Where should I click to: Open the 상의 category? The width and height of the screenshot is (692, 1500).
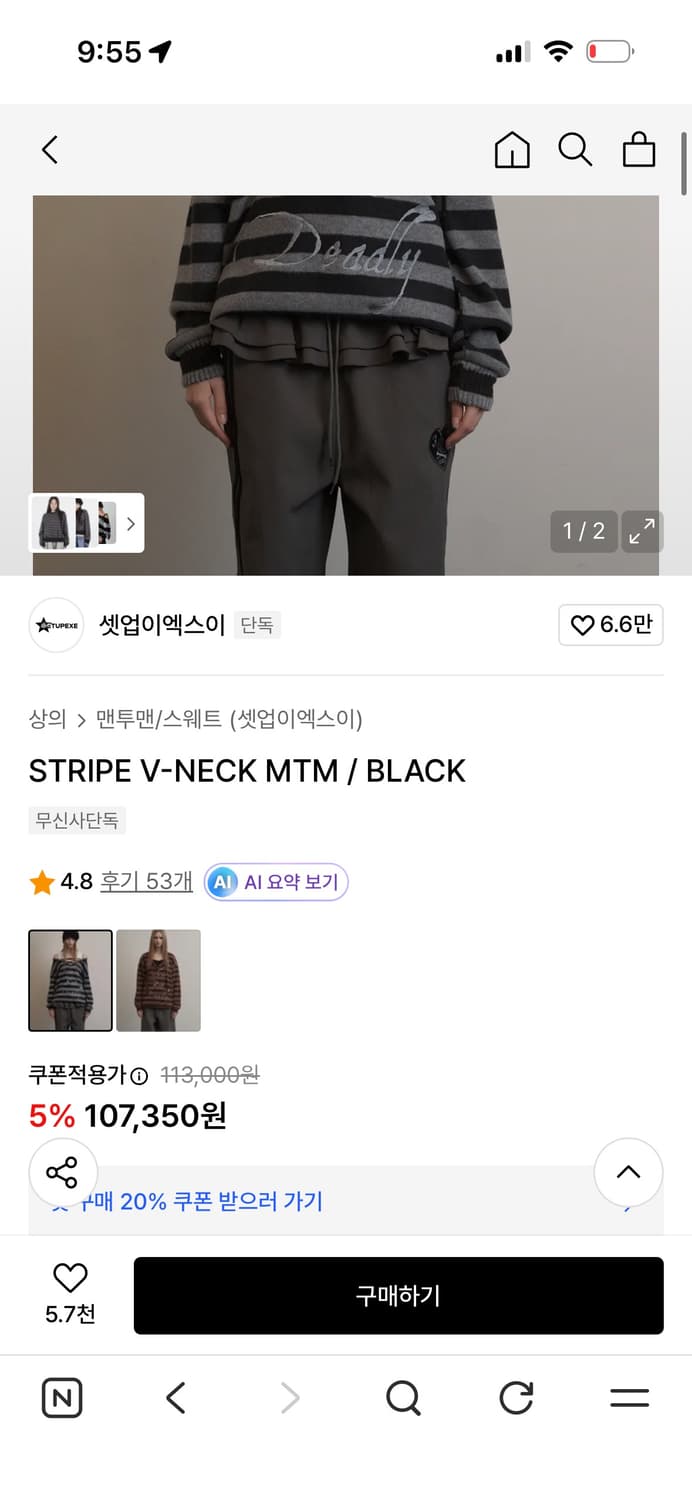coord(47,719)
